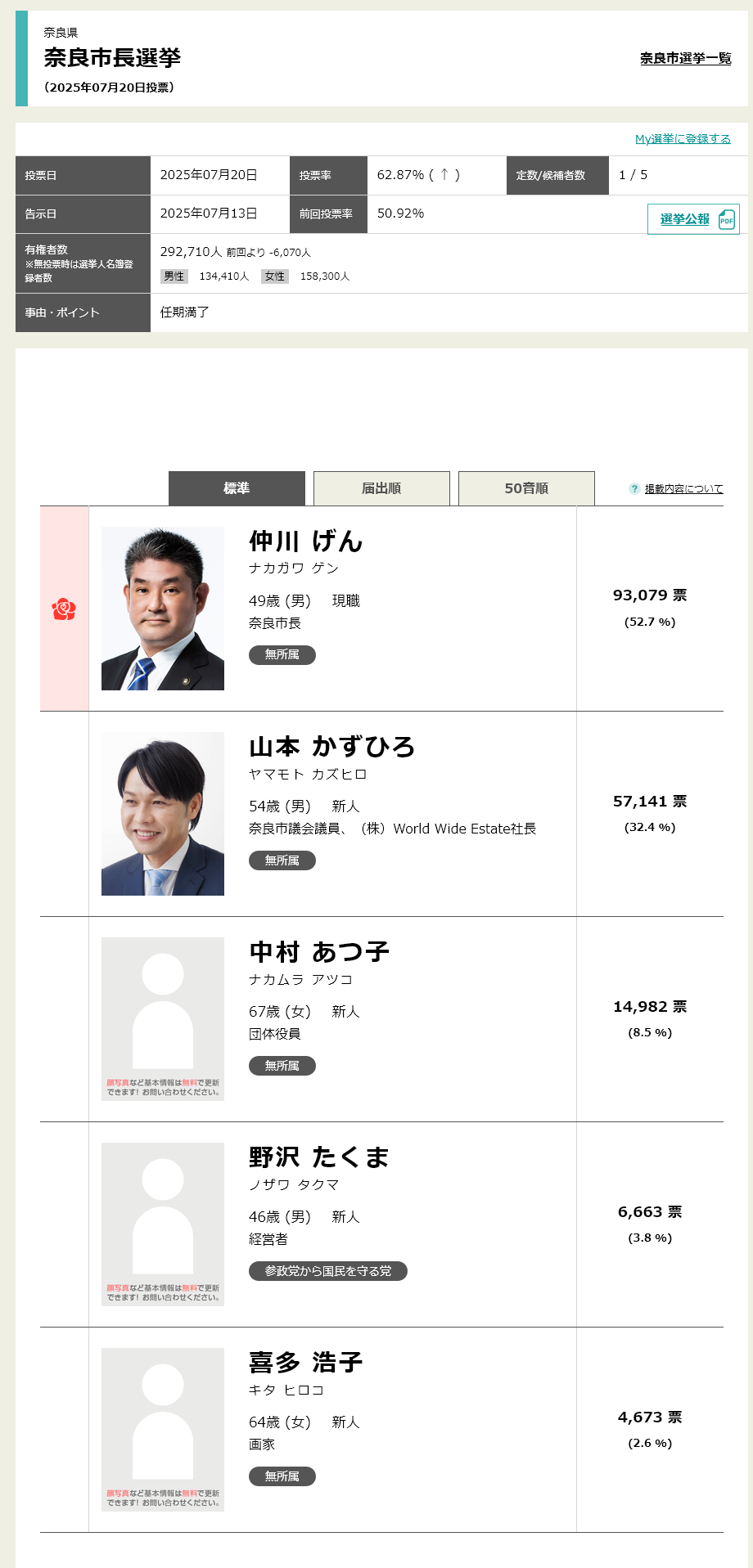Open the 選挙公報 PDF button
The width and height of the screenshot is (753, 1568).
[693, 219]
